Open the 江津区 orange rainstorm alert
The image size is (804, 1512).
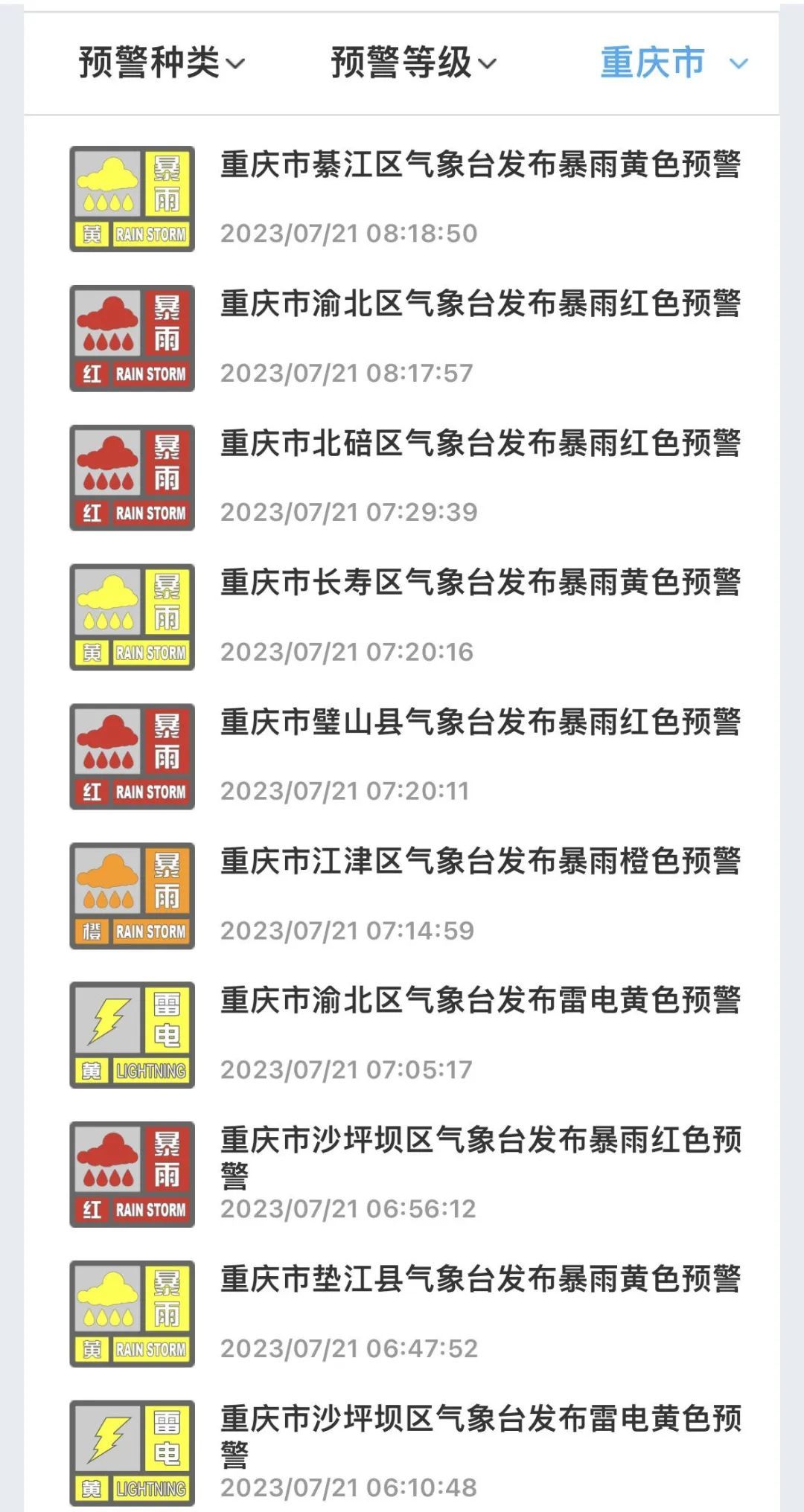480,862
